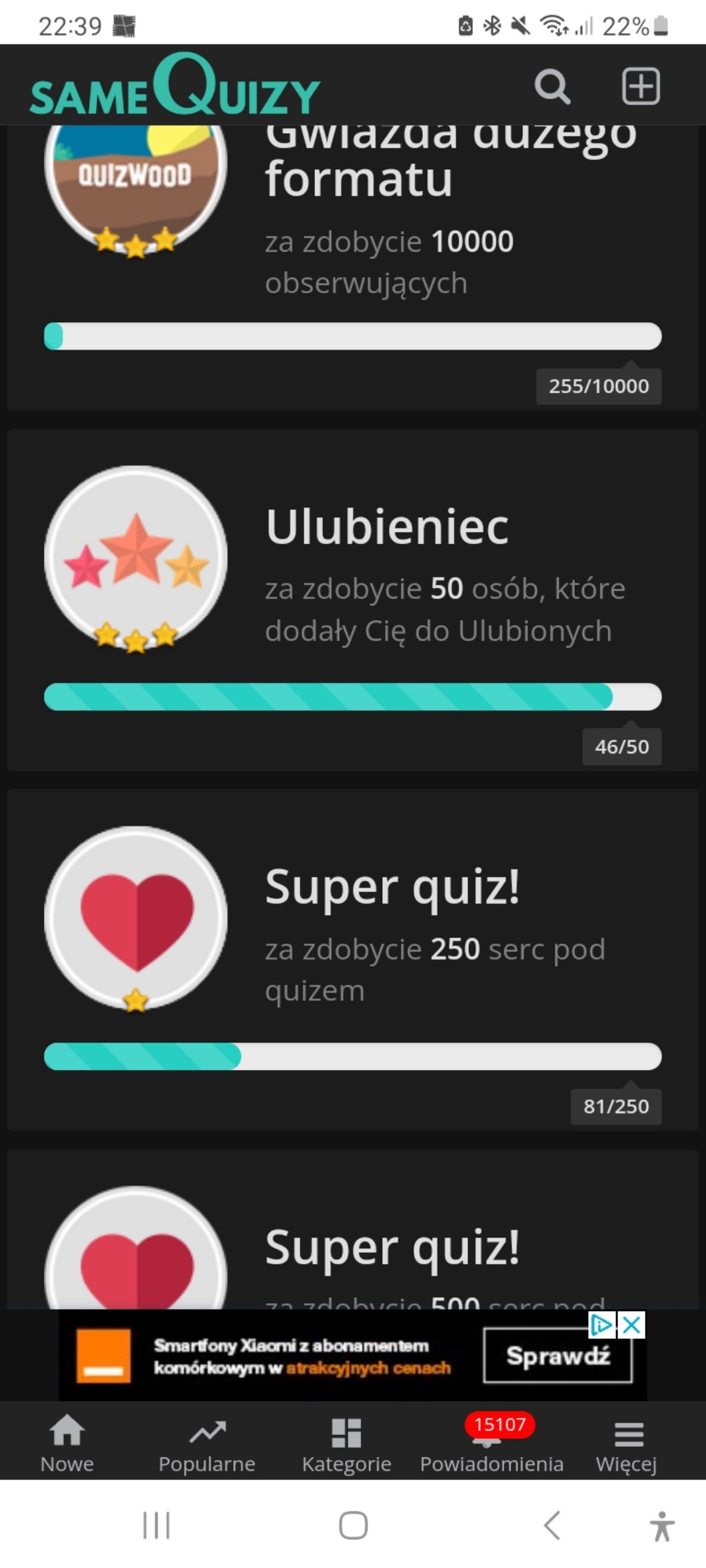Open the Popularne tab
The width and height of the screenshot is (706, 1568).
(207, 1443)
